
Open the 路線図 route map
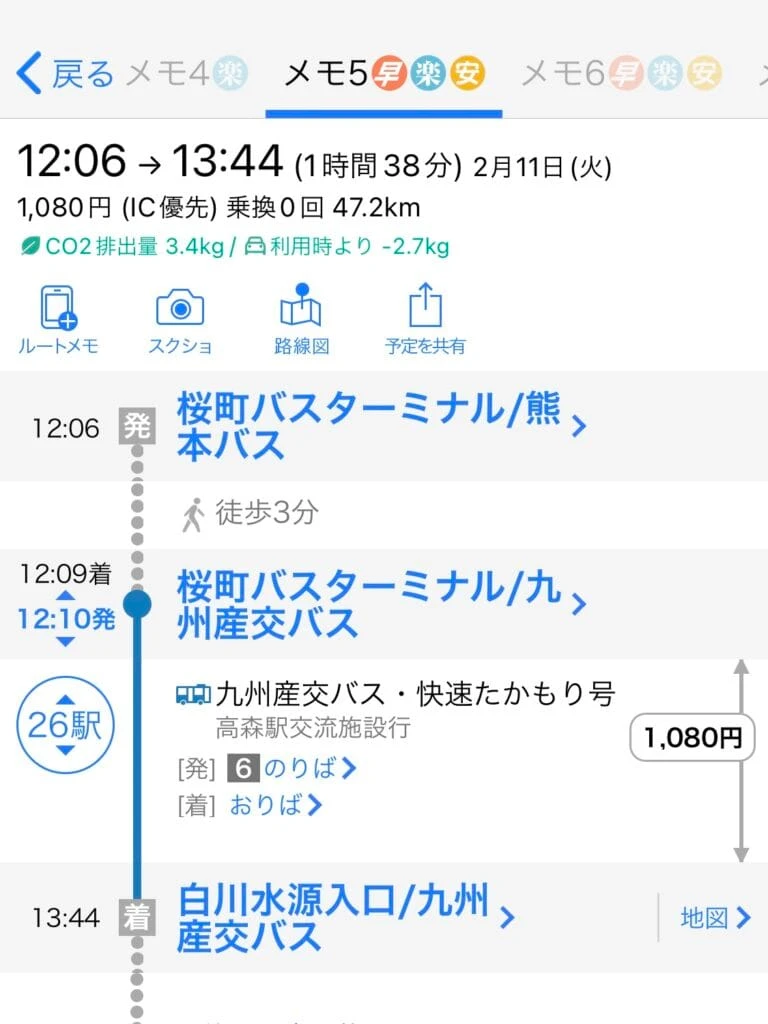point(301,320)
